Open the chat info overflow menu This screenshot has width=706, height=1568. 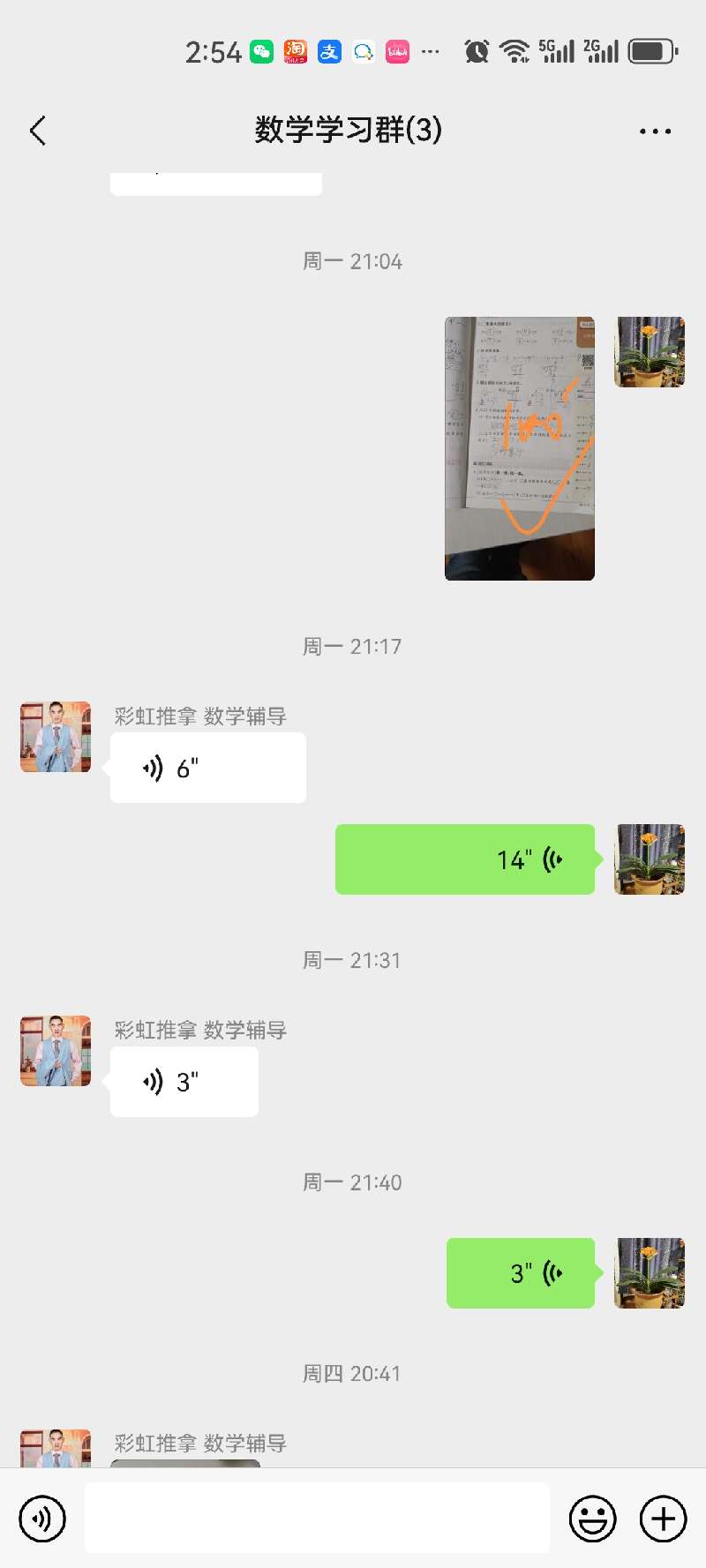(655, 131)
